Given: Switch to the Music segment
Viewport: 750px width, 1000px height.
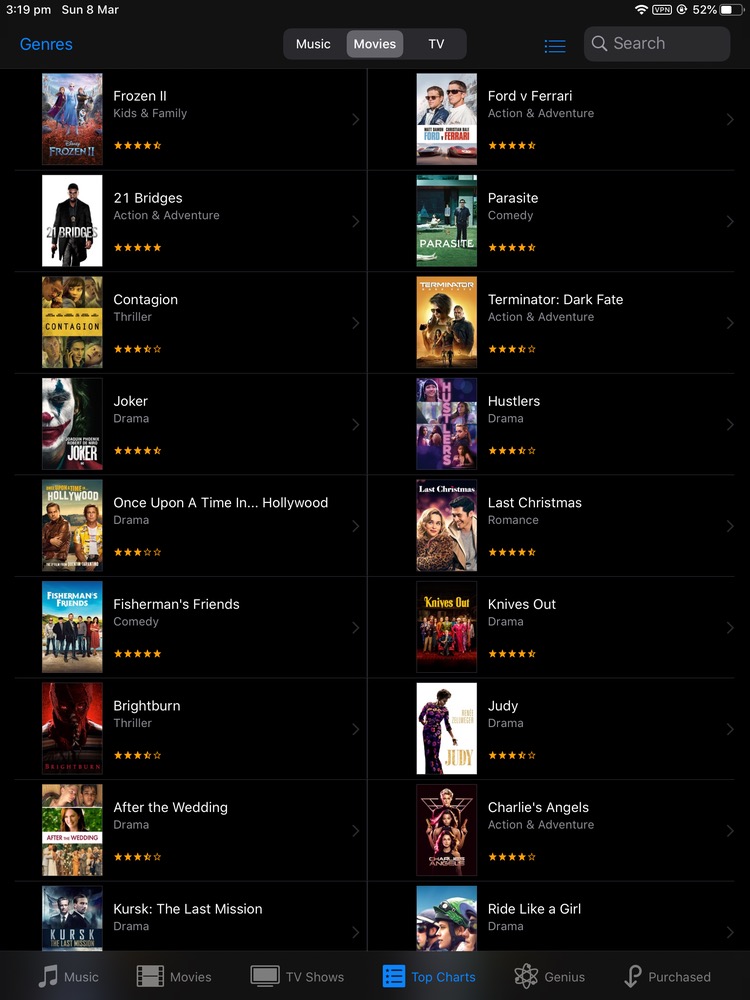Looking at the screenshot, I should click(313, 44).
